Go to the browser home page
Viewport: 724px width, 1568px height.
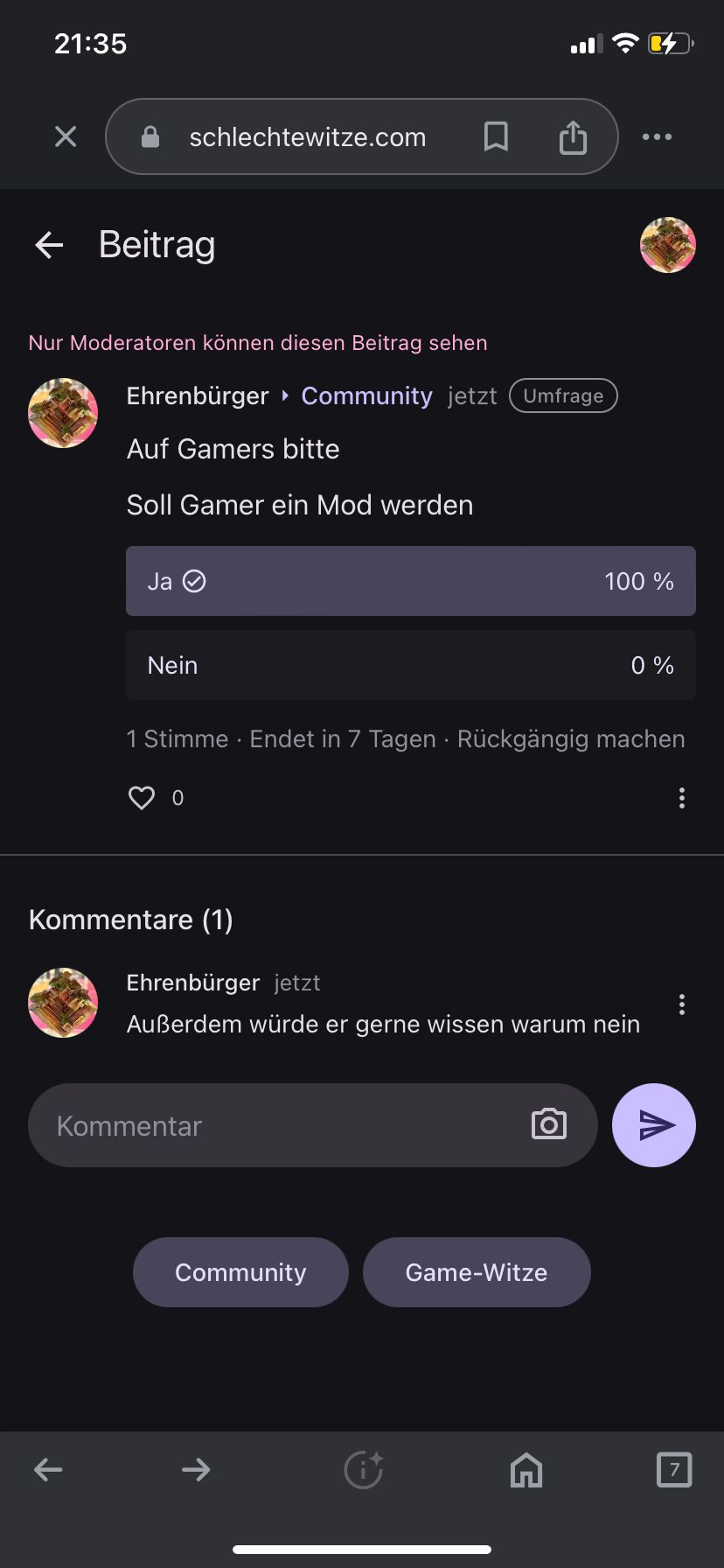coord(526,1470)
